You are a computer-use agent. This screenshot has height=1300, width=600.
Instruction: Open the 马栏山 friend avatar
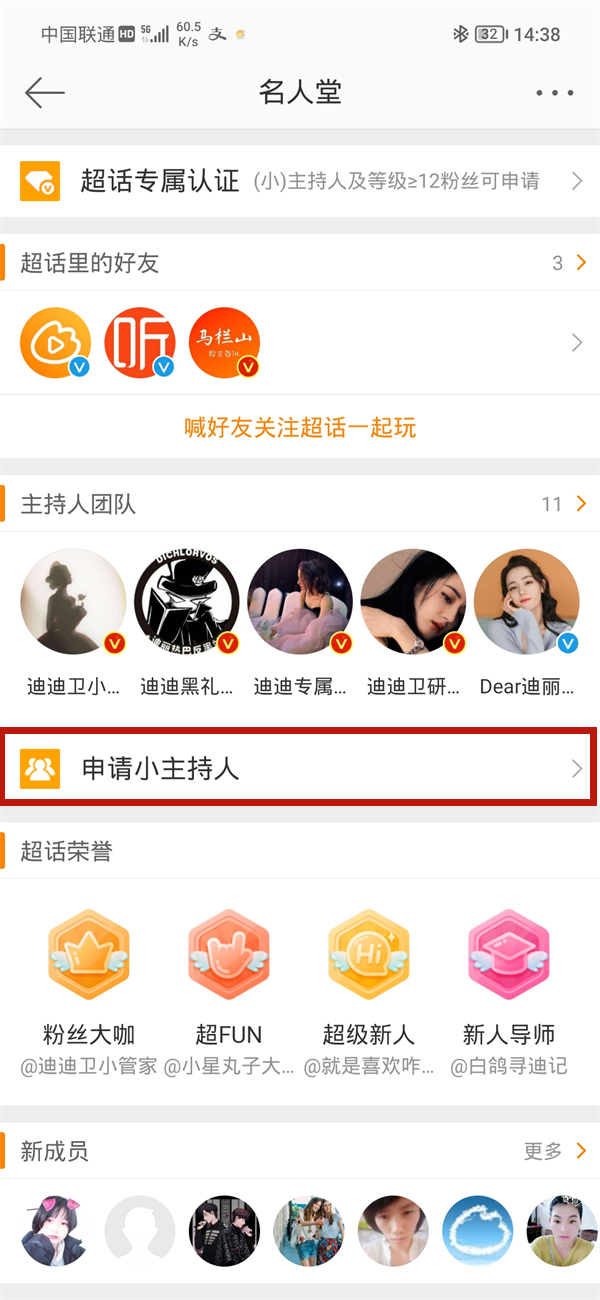(x=225, y=343)
